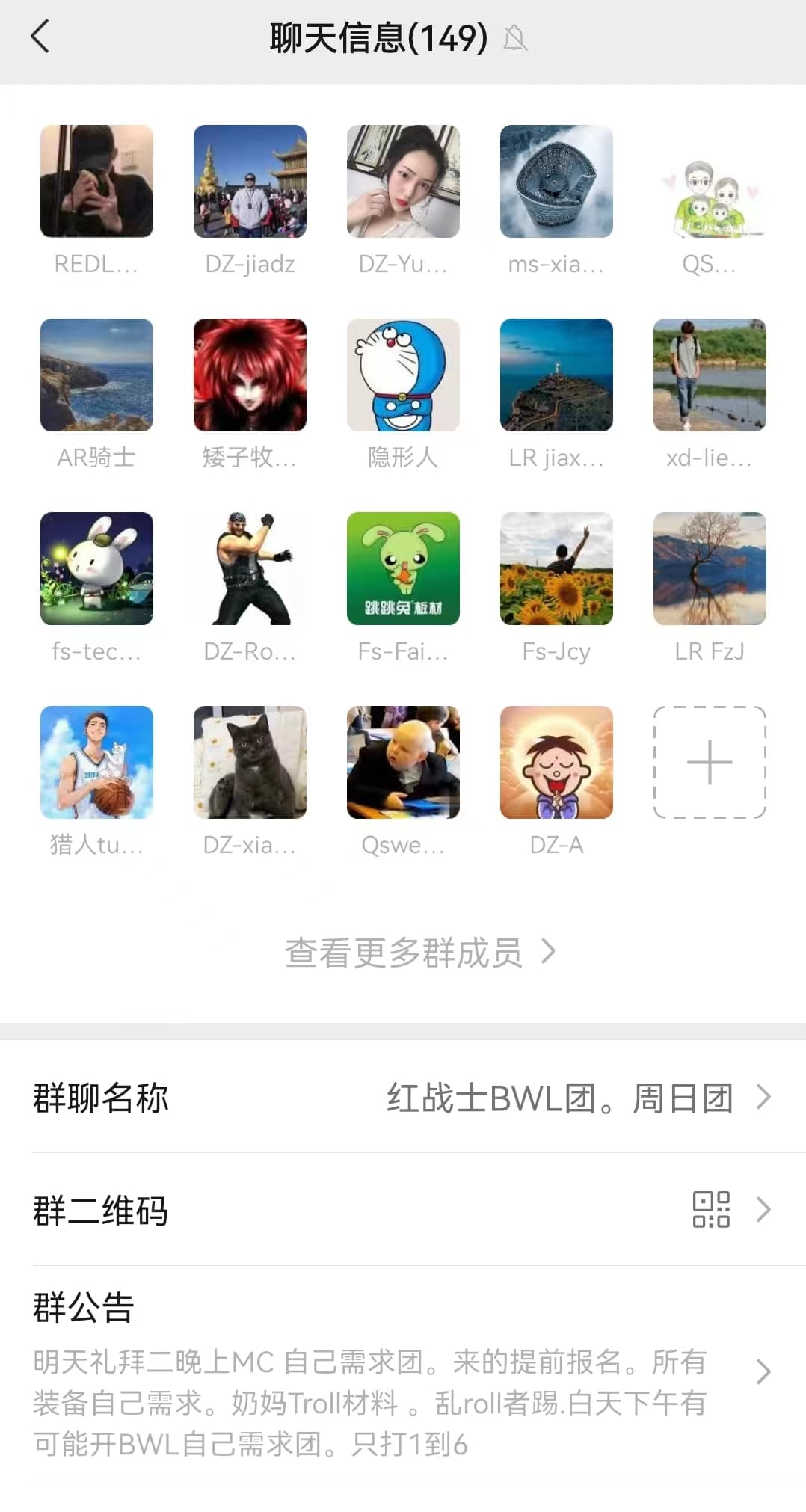Go back from the chat info screen
Viewport: 806px width, 1512px height.
pyautogui.click(x=40, y=37)
